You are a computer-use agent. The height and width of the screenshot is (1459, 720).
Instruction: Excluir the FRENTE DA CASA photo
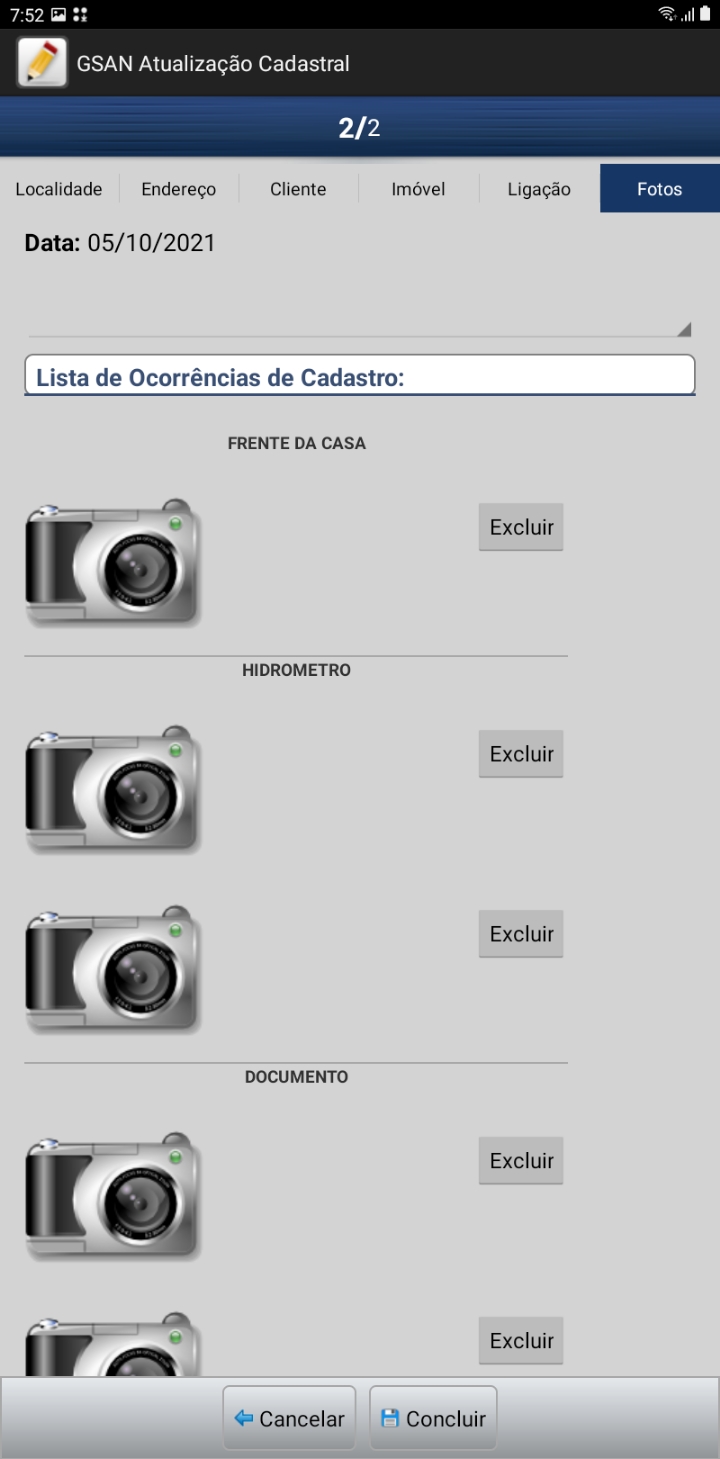tap(520, 526)
